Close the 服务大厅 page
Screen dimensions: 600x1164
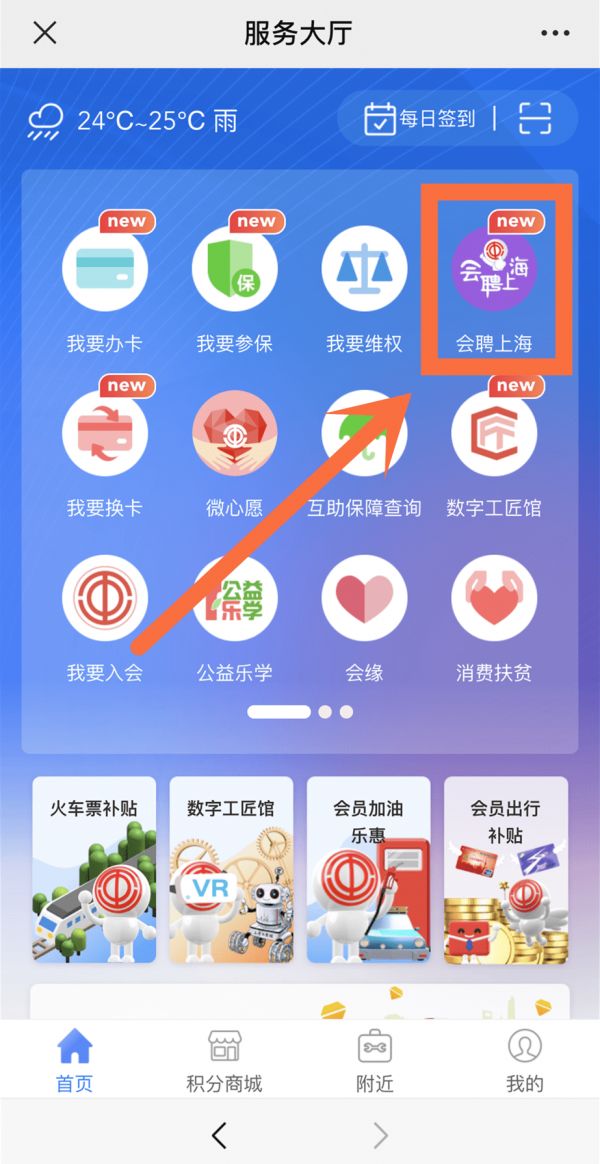[45, 33]
